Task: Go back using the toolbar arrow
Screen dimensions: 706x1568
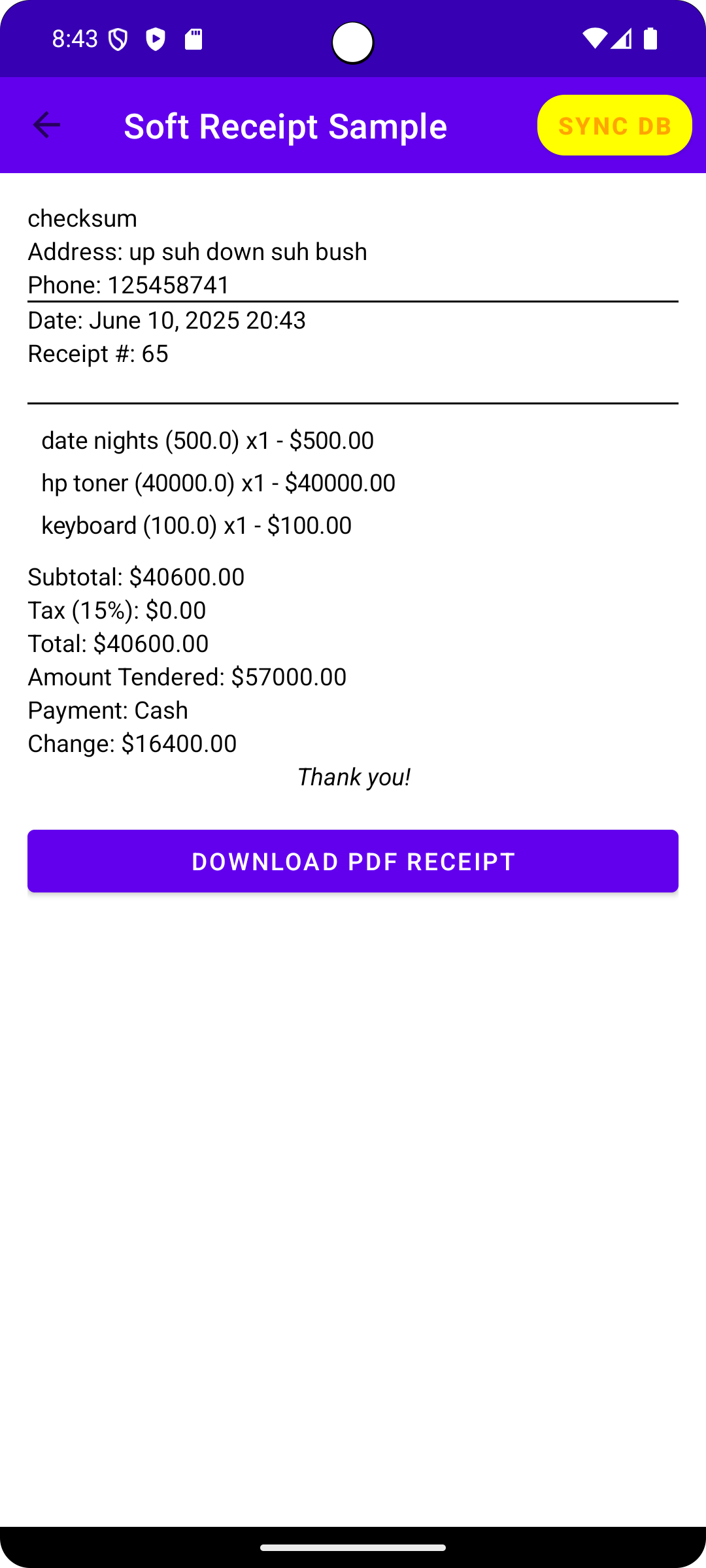Action: [x=46, y=125]
